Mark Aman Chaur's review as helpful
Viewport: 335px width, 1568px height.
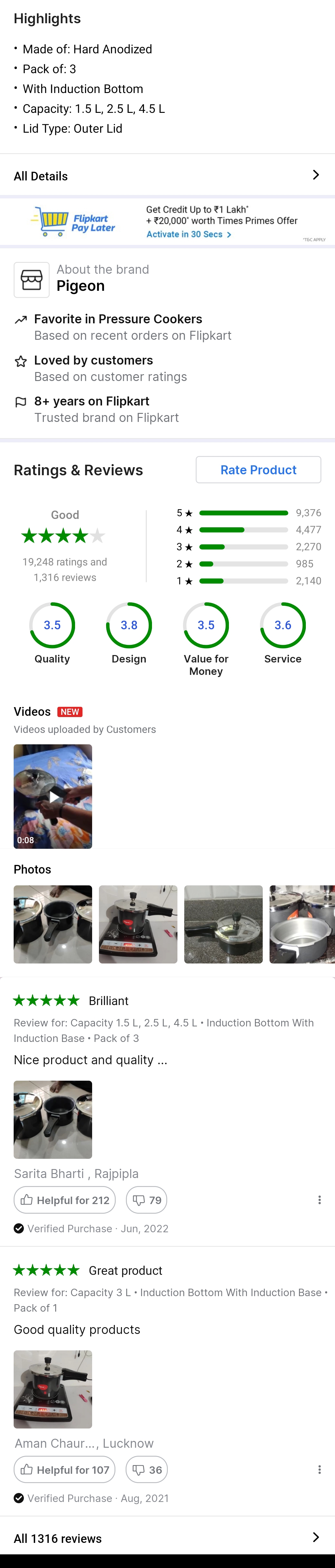tap(65, 1469)
